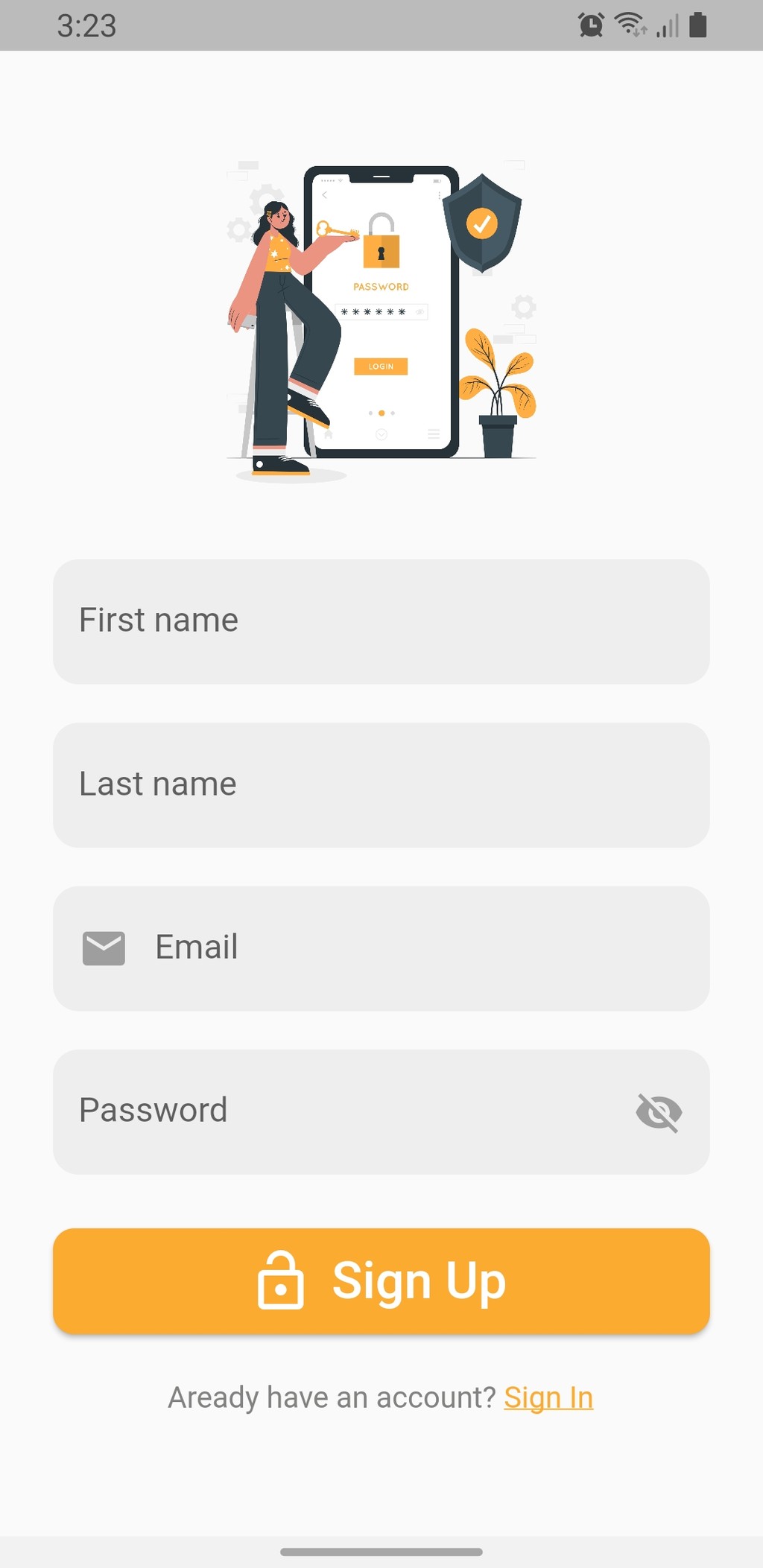This screenshot has width=763, height=1568.
Task: Enter the Password field
Action: [381, 1111]
